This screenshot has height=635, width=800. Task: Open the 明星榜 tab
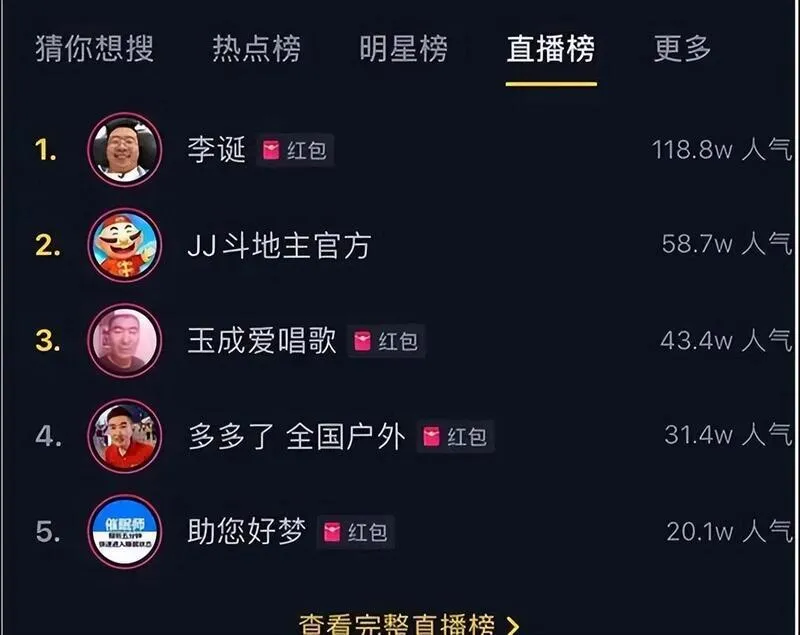[403, 48]
